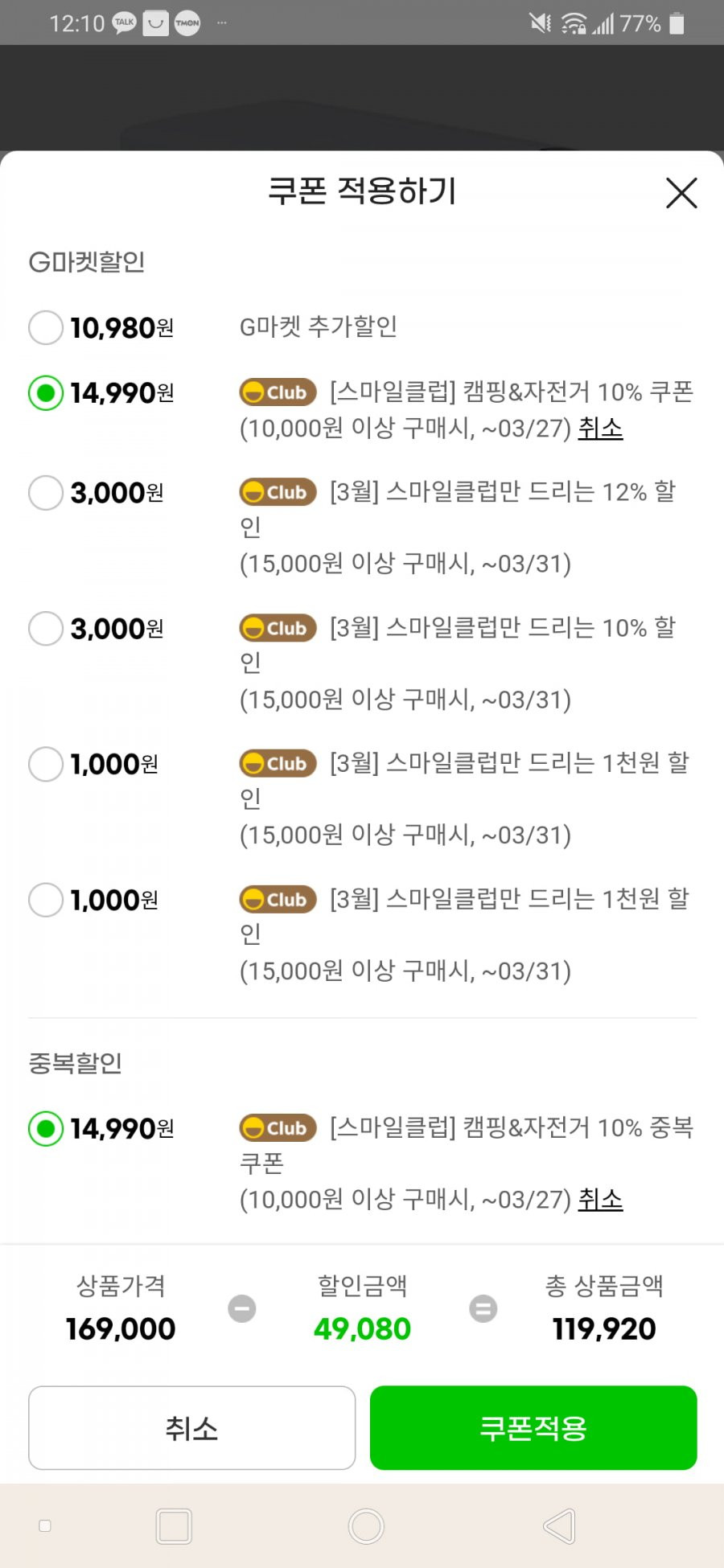The width and height of the screenshot is (724, 1568).
Task: Tap 취소 link under 10% 중복쿠폰
Action: coord(600,1199)
